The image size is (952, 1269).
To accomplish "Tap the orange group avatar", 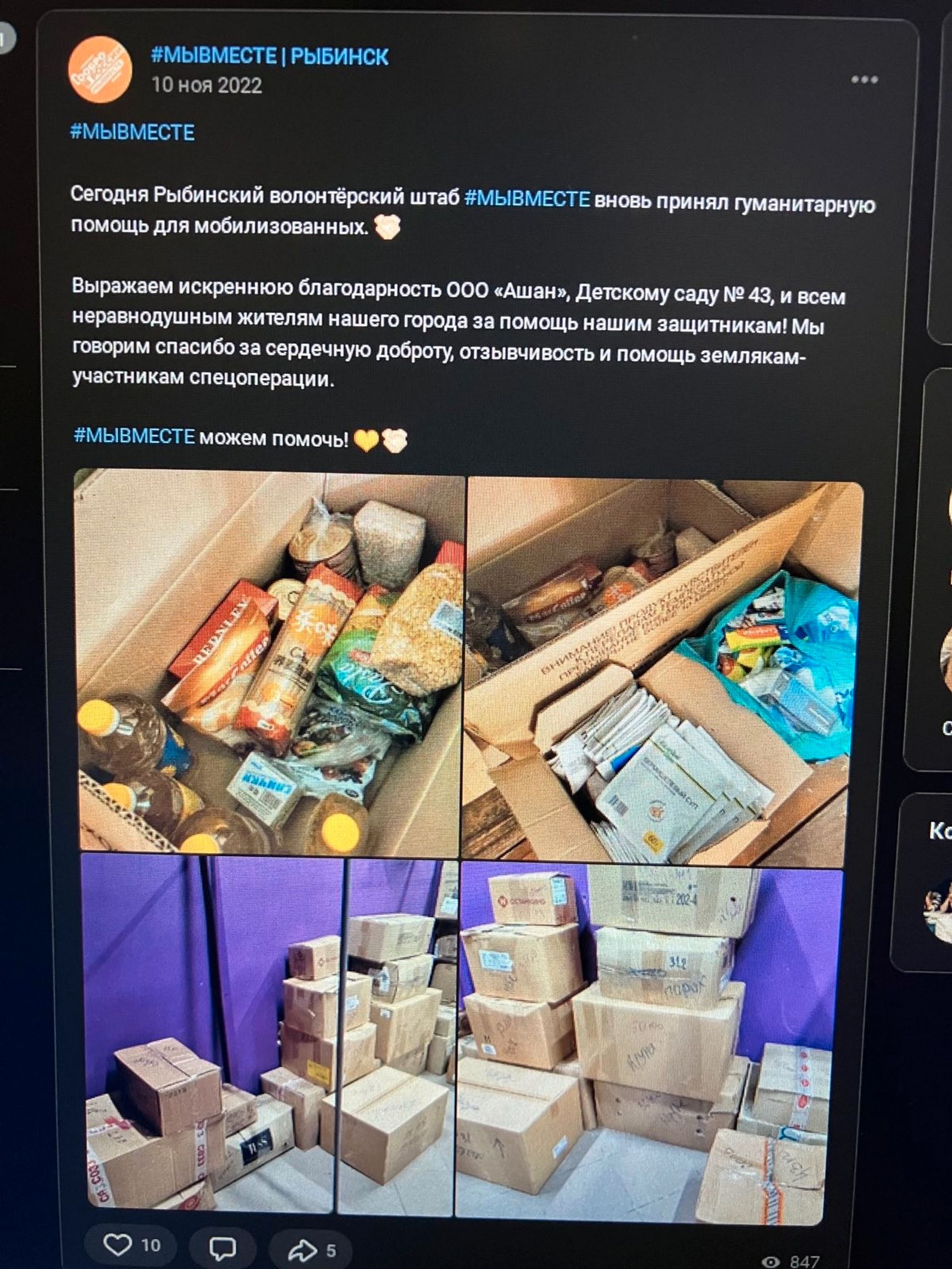I will click(100, 70).
